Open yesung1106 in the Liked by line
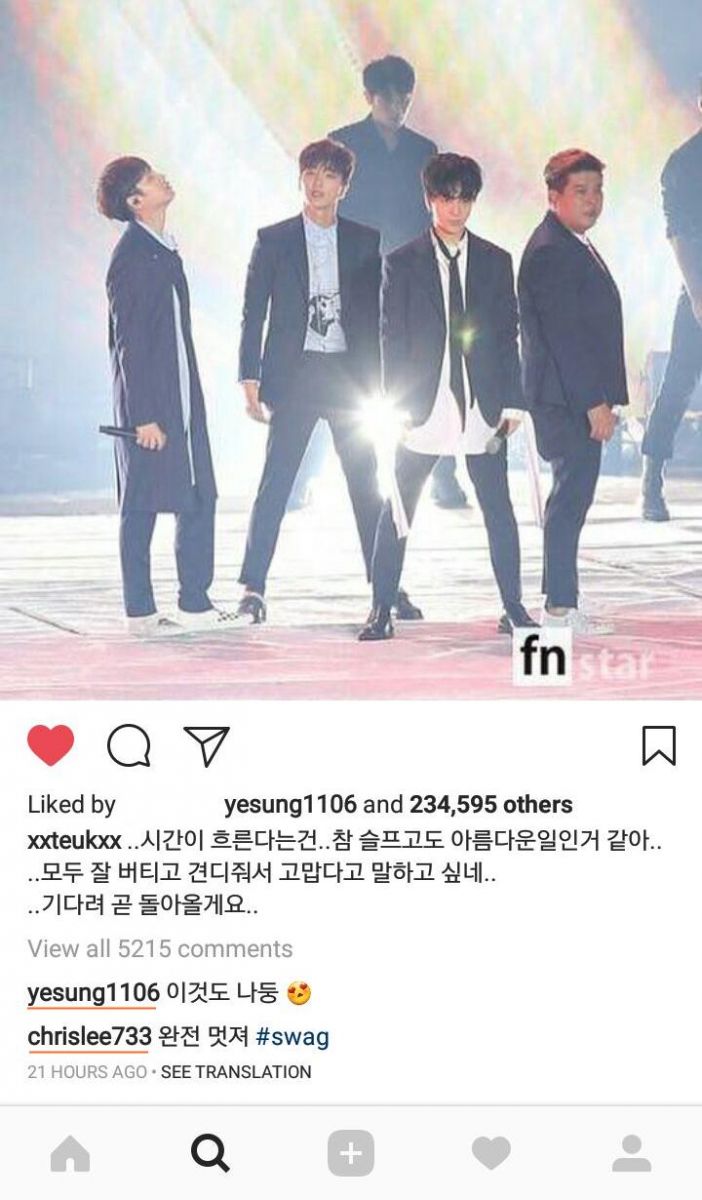The width and height of the screenshot is (702, 1200). (290, 805)
